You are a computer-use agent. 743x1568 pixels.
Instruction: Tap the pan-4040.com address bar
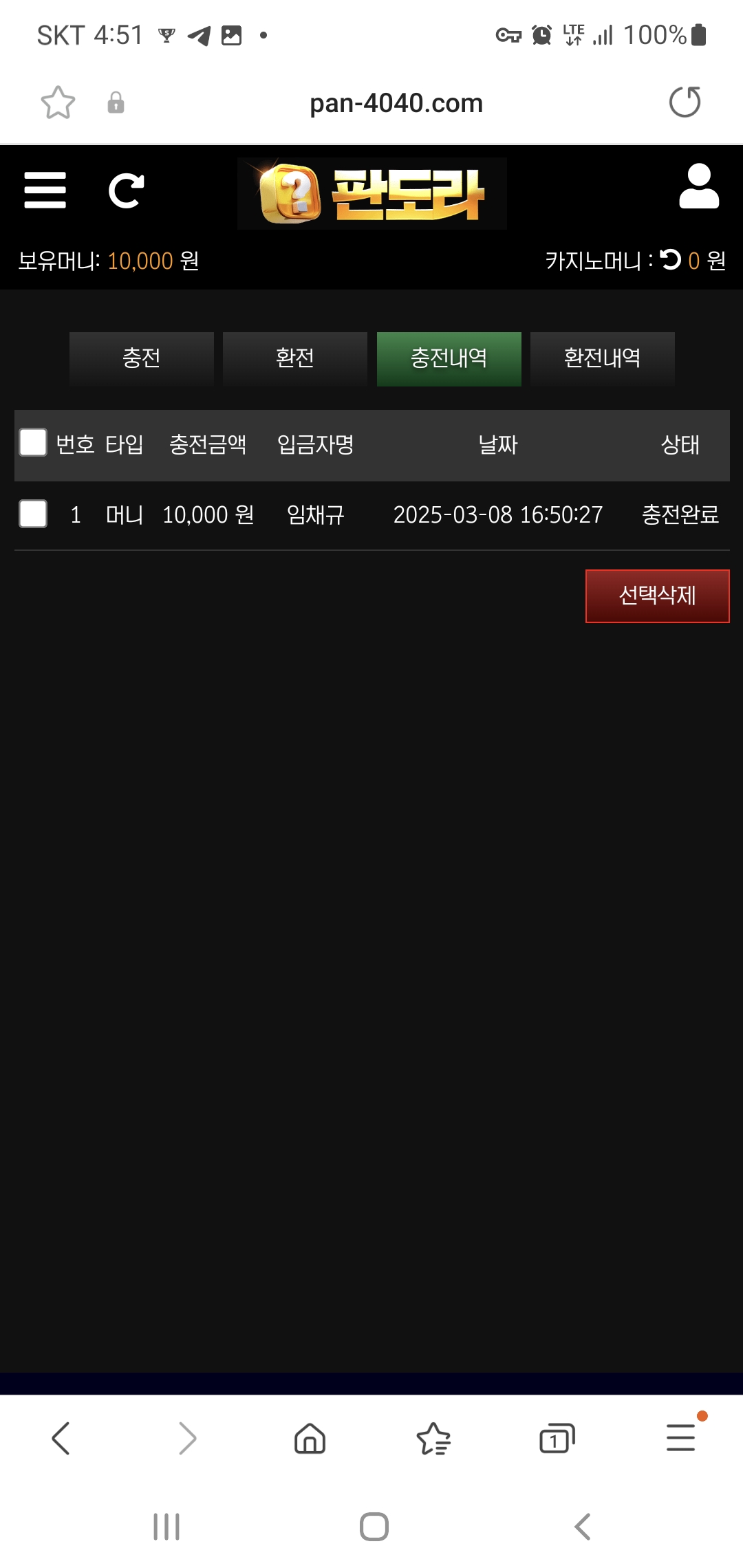pos(396,103)
